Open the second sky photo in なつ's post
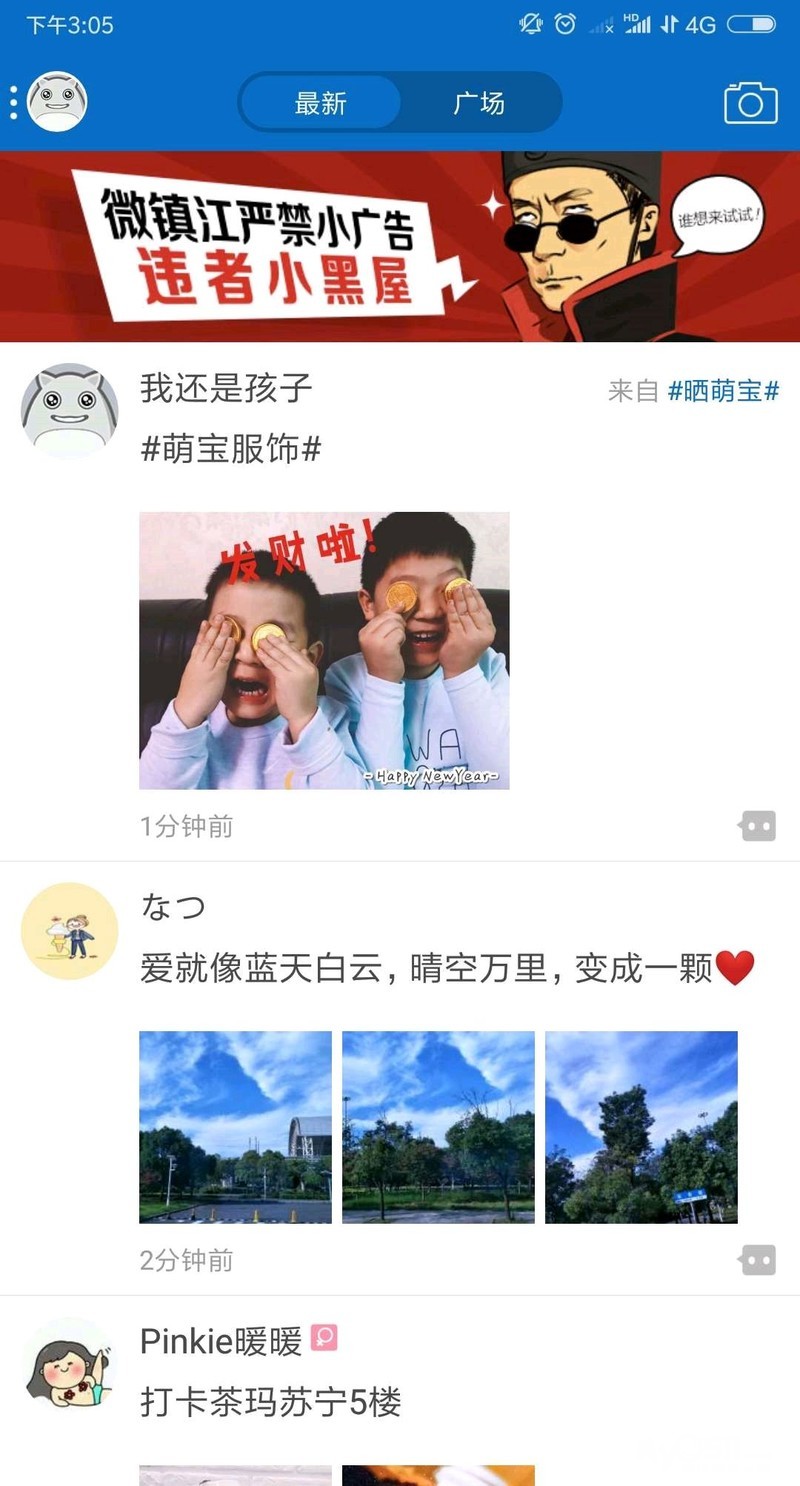The height and width of the screenshot is (1486, 800). [438, 1127]
